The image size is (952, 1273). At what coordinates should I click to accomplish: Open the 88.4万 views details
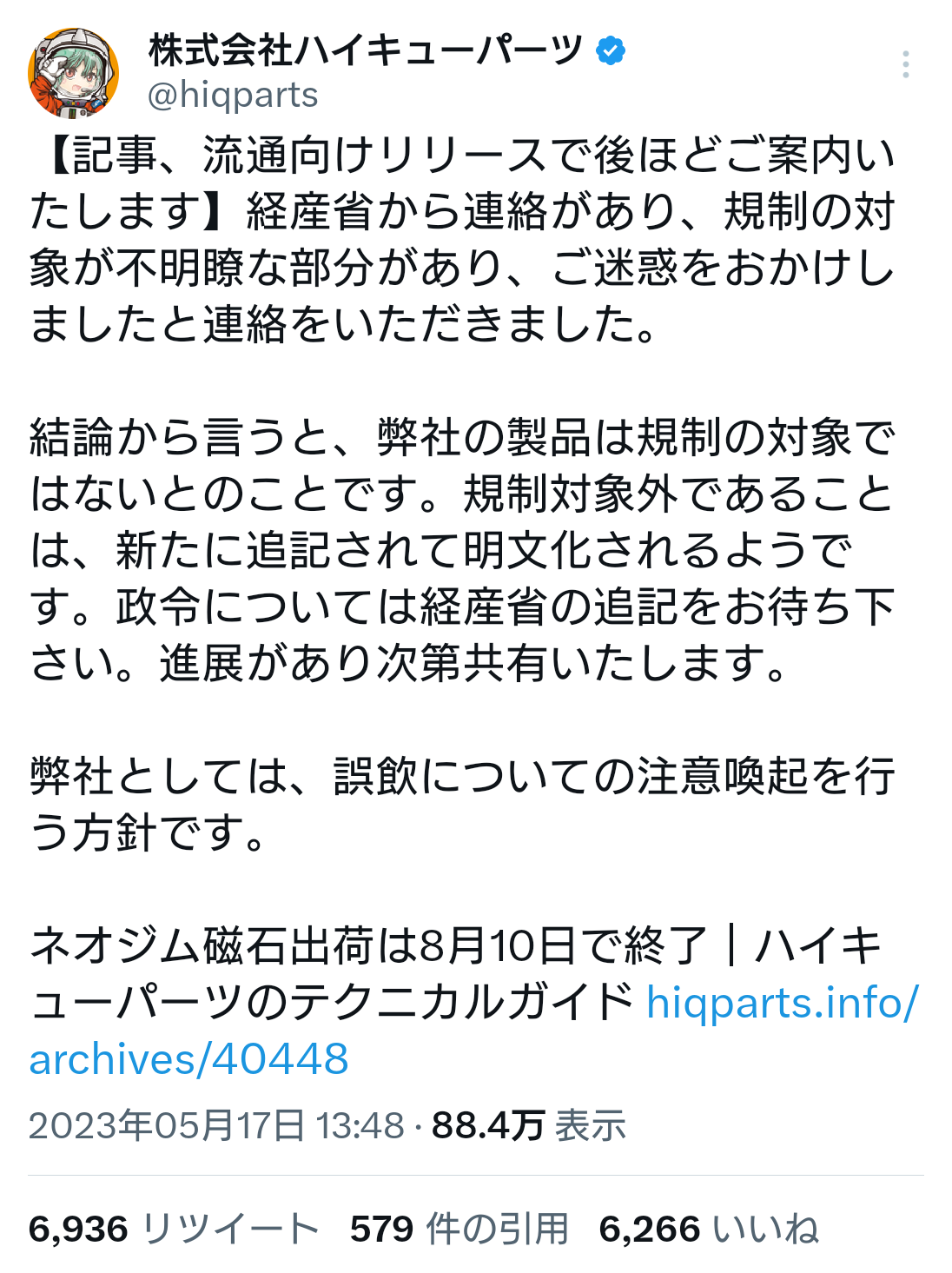(x=528, y=1125)
